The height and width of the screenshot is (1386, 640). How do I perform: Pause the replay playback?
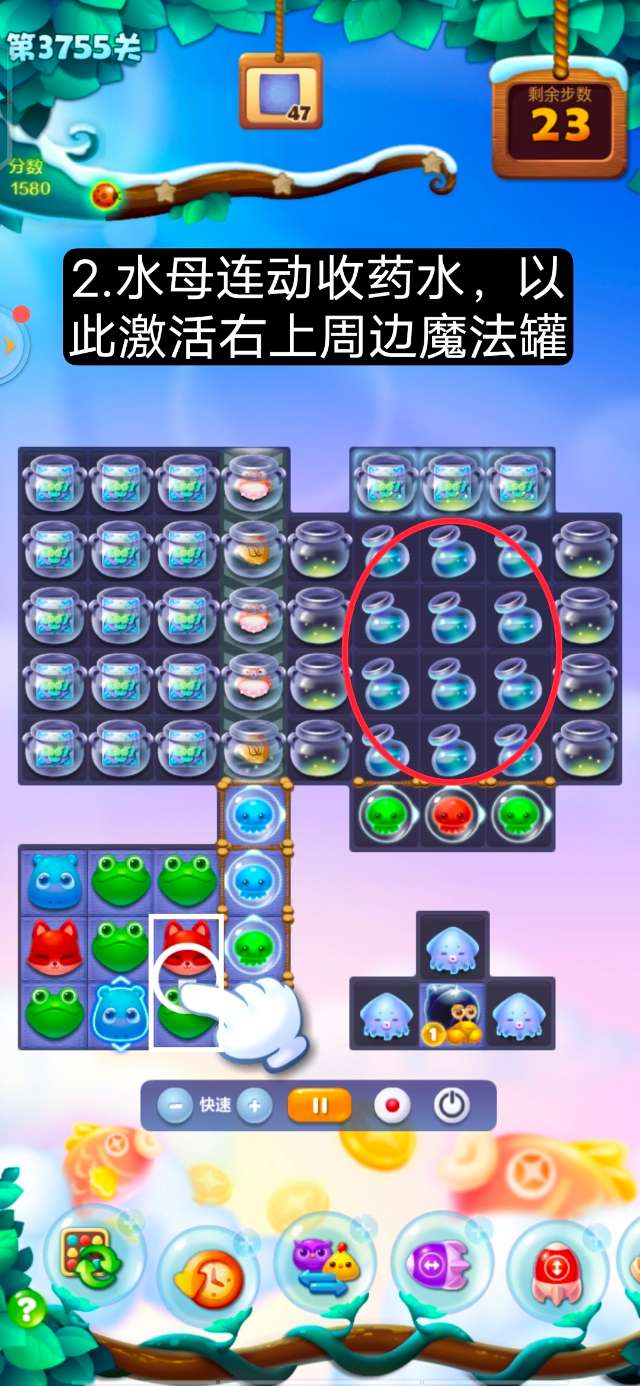coord(320,1106)
